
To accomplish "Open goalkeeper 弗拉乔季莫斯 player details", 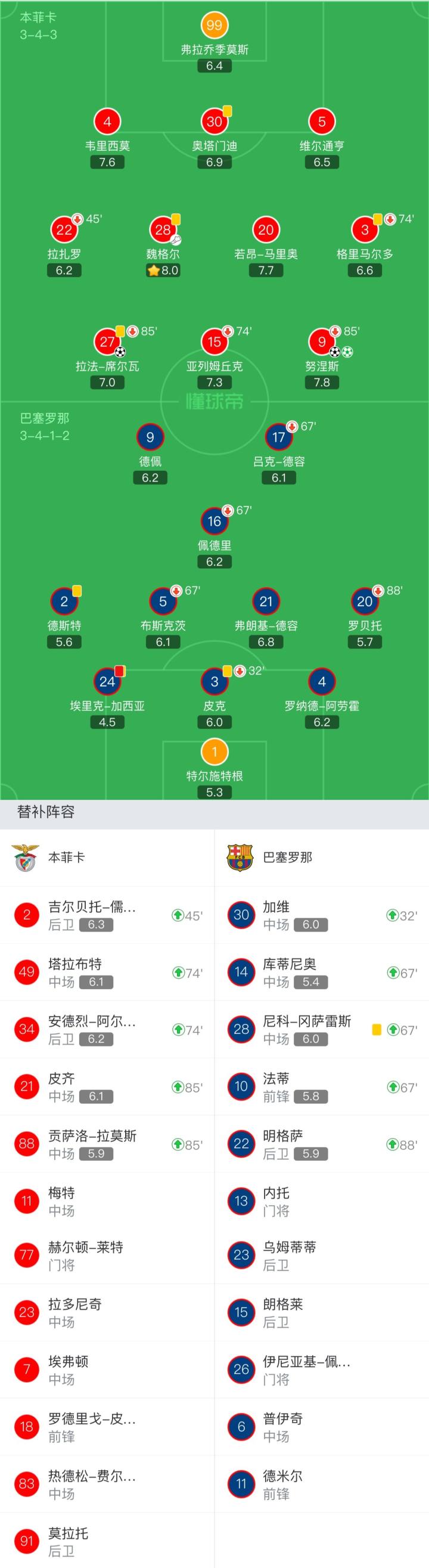I will tap(214, 26).
